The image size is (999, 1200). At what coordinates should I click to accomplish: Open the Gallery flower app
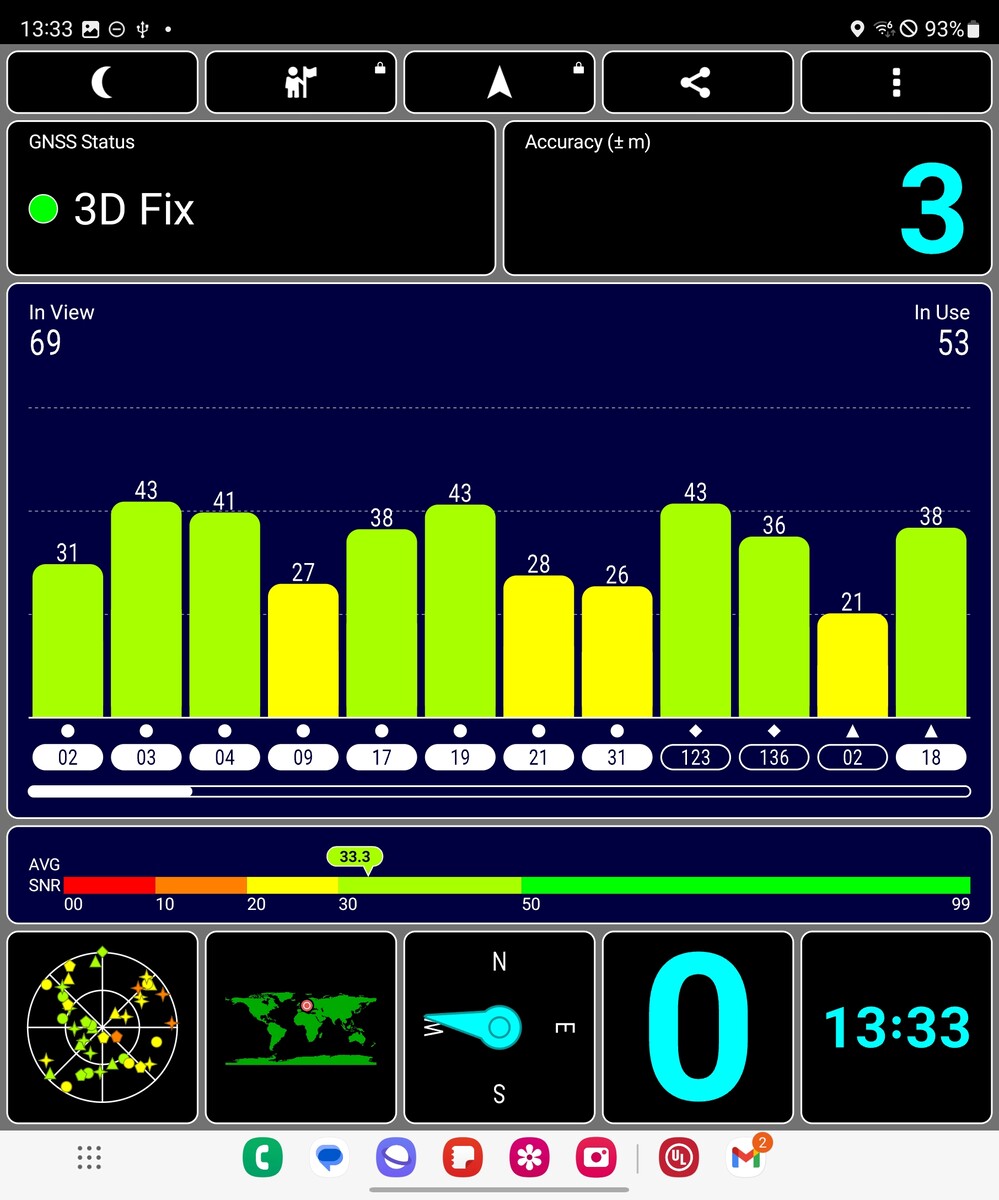coord(529,1158)
